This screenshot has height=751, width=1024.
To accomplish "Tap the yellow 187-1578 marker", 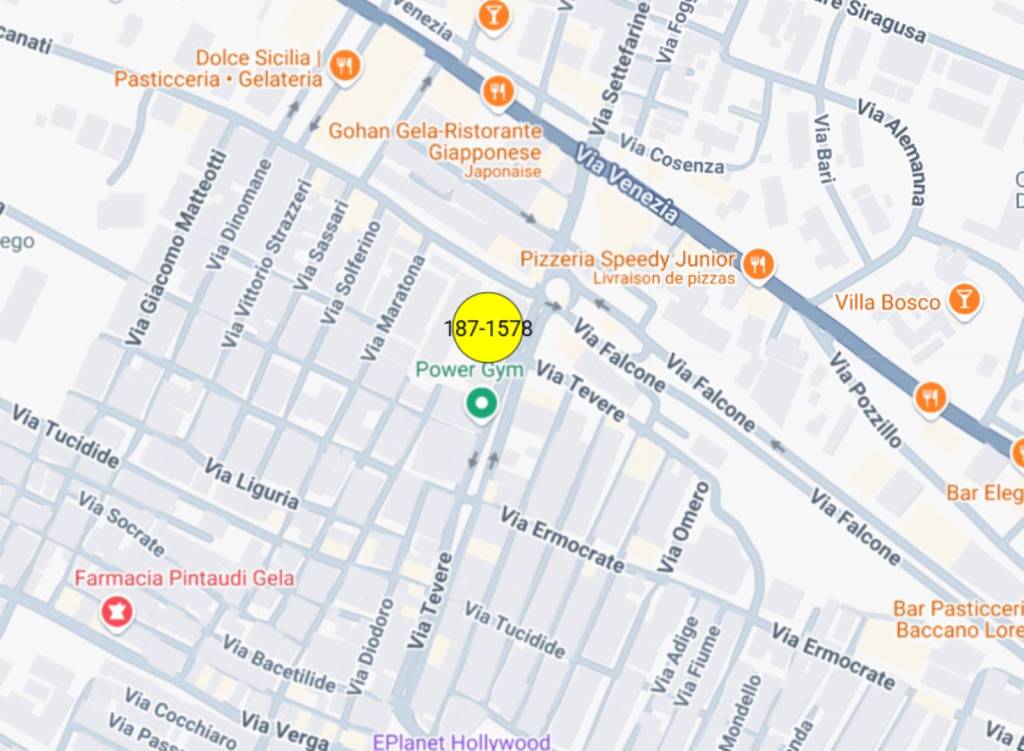I will [x=487, y=327].
